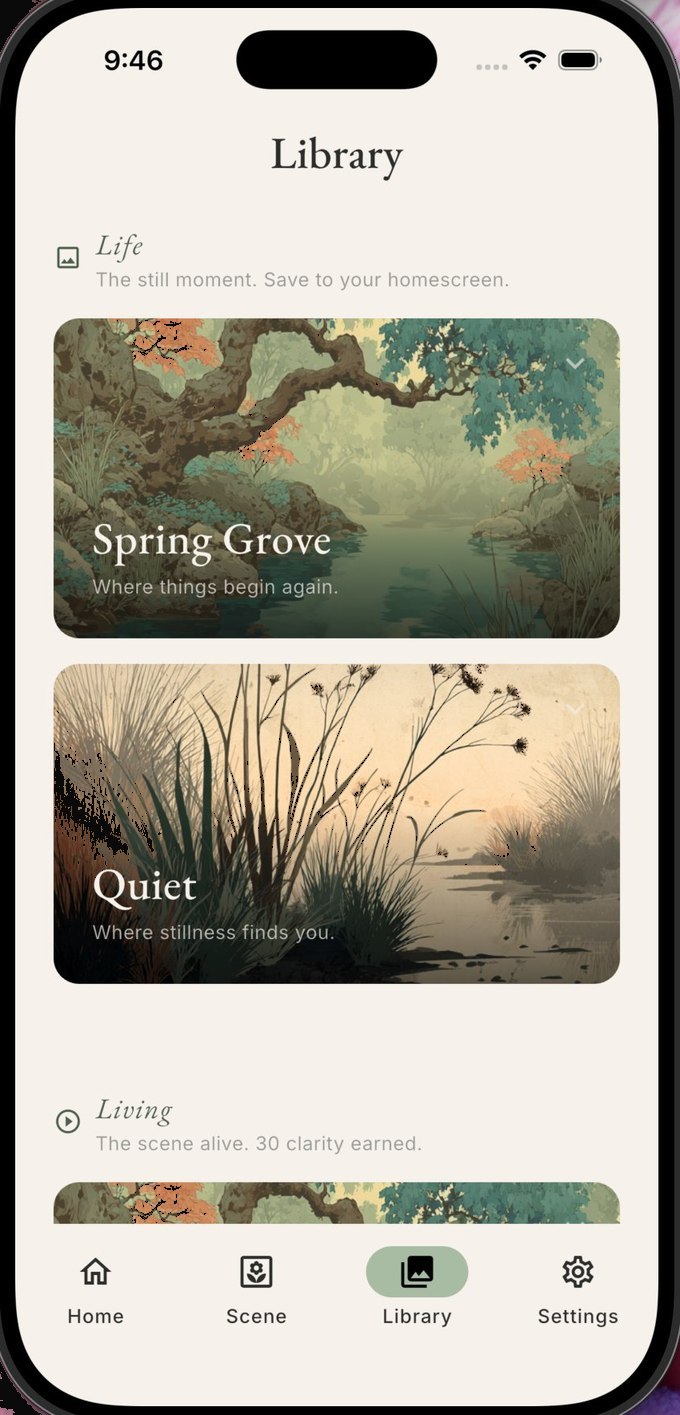Screen dimensions: 680x1415
Task: Expand the chevron on Spring Grove card
Action: (574, 364)
